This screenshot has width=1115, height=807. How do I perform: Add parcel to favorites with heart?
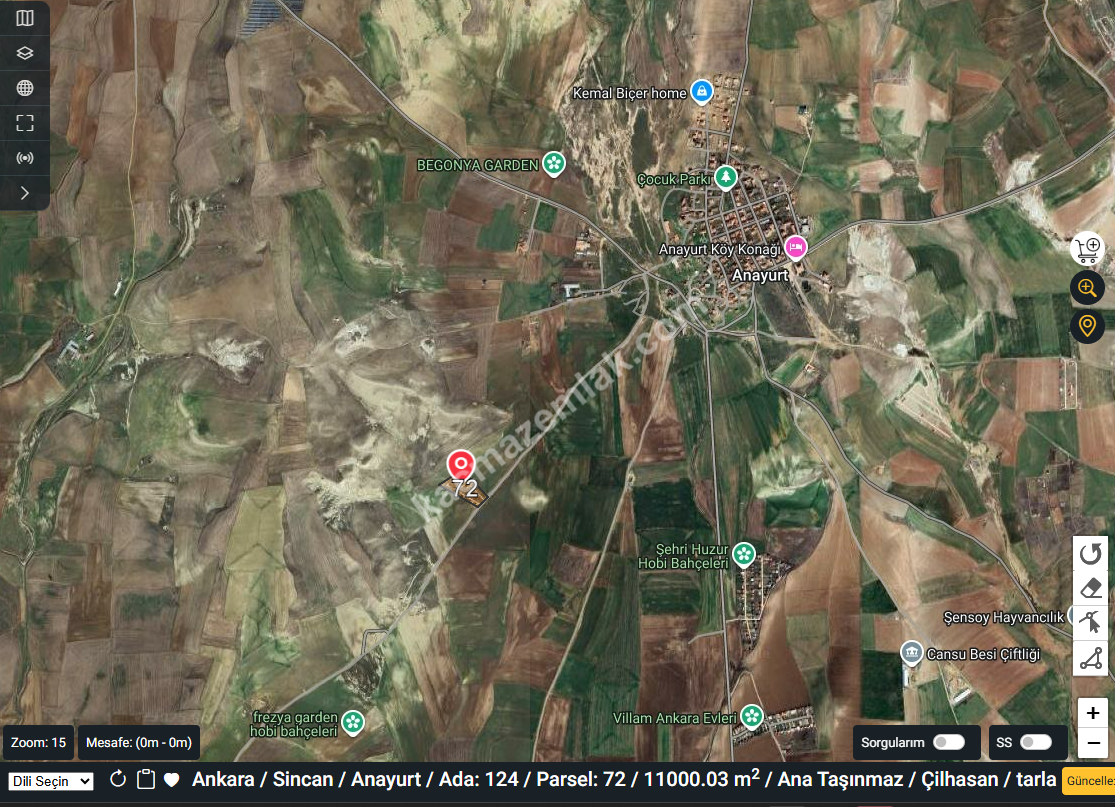[172, 780]
